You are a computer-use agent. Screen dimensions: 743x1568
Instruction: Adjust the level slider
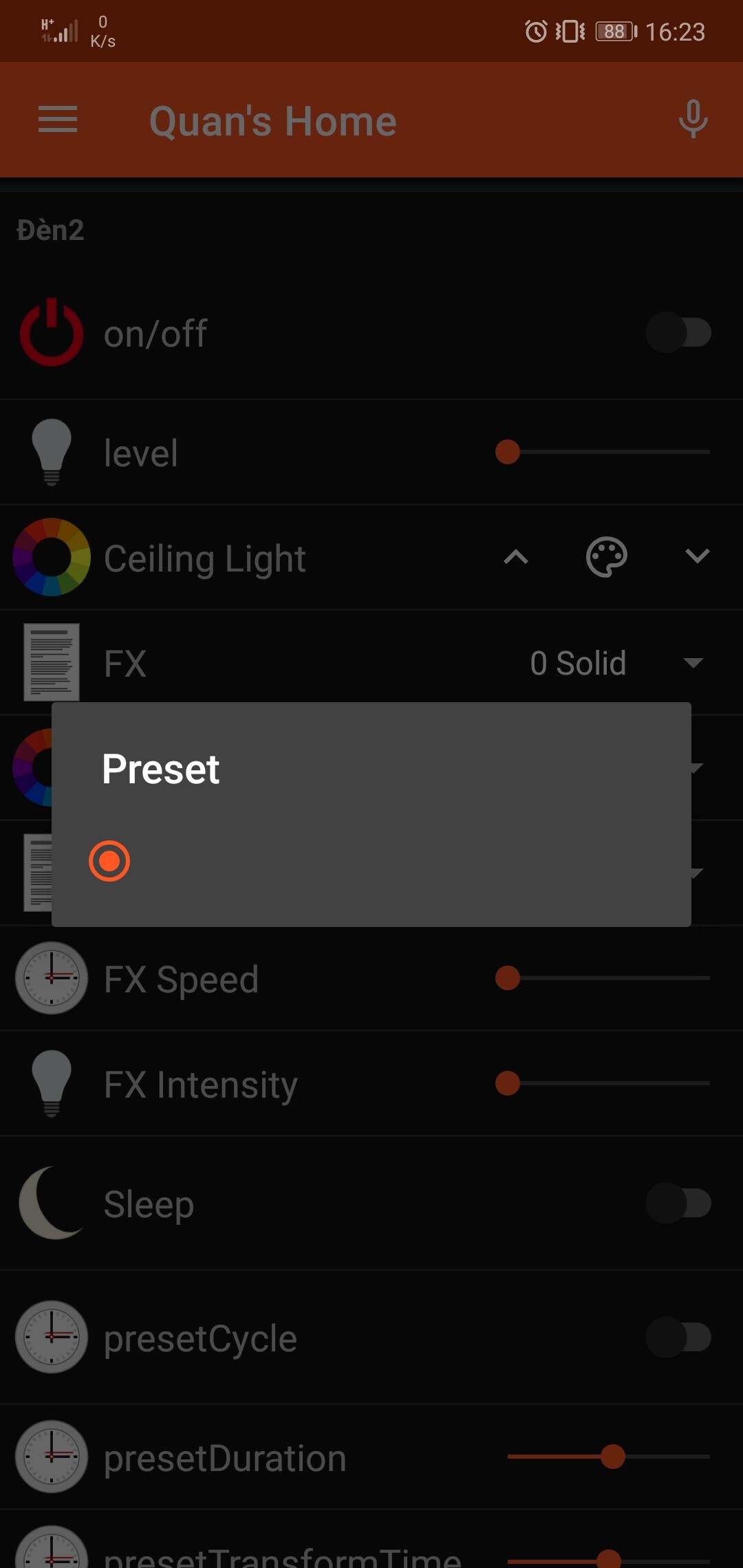tap(508, 453)
